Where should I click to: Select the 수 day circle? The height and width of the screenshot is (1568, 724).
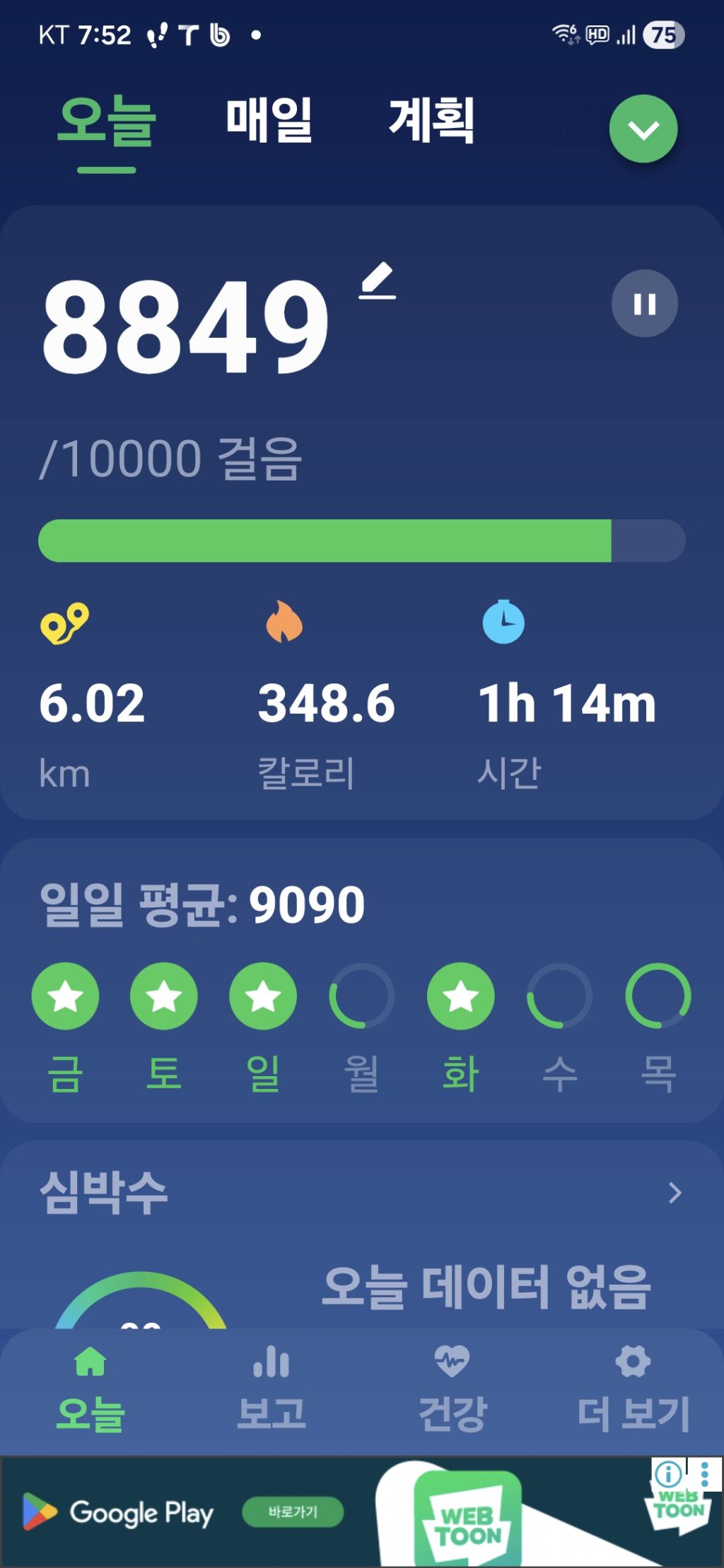[x=559, y=996]
